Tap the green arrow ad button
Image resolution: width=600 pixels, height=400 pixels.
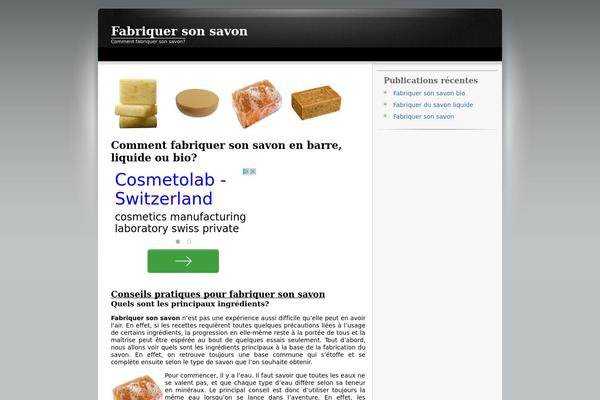pyautogui.click(x=183, y=261)
